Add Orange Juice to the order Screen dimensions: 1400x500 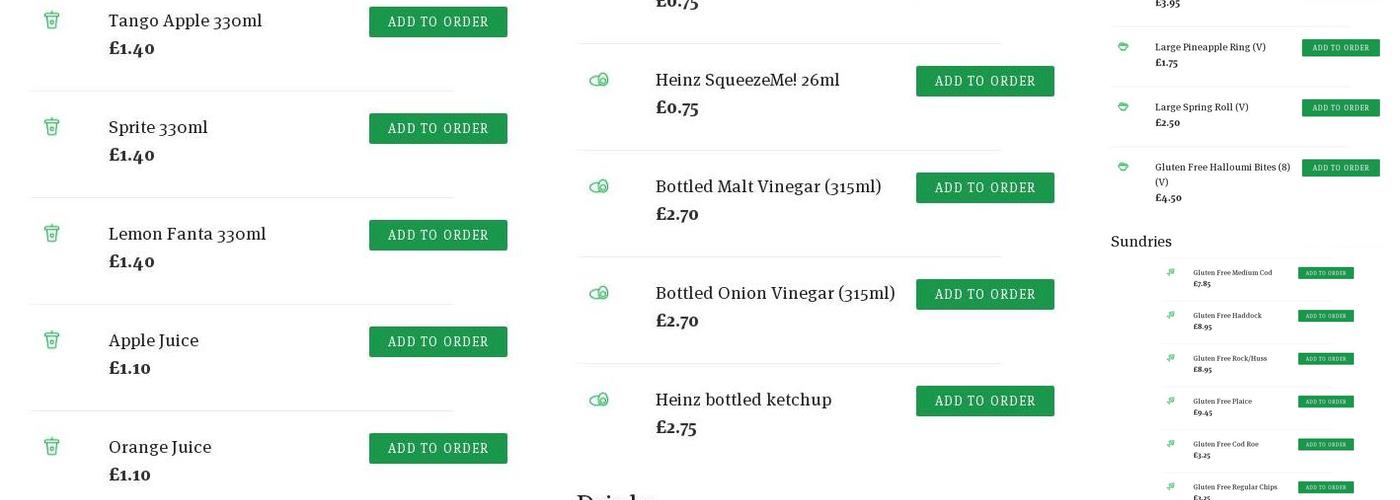tap(438, 448)
